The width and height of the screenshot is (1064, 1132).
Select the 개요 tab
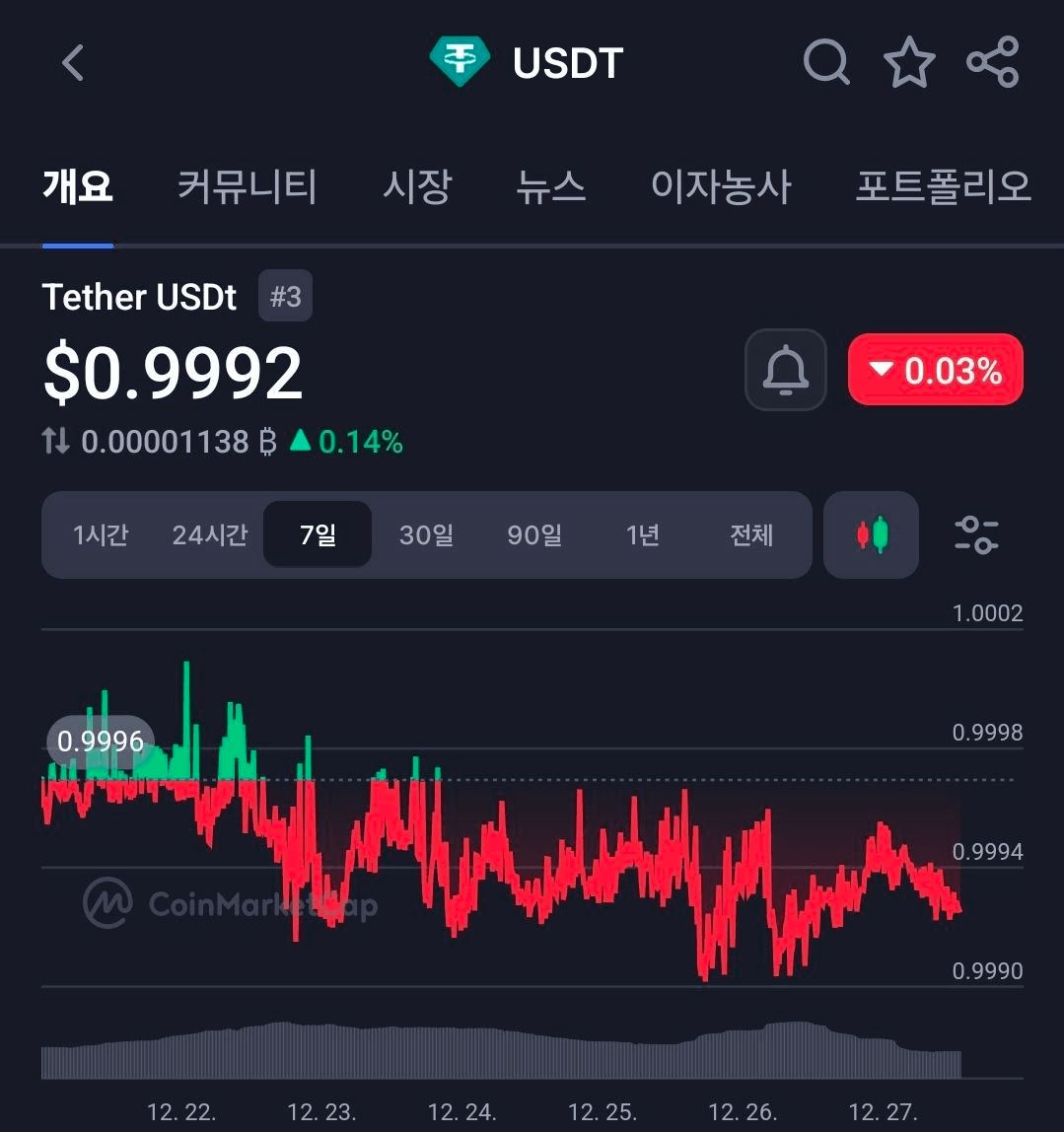[x=78, y=186]
